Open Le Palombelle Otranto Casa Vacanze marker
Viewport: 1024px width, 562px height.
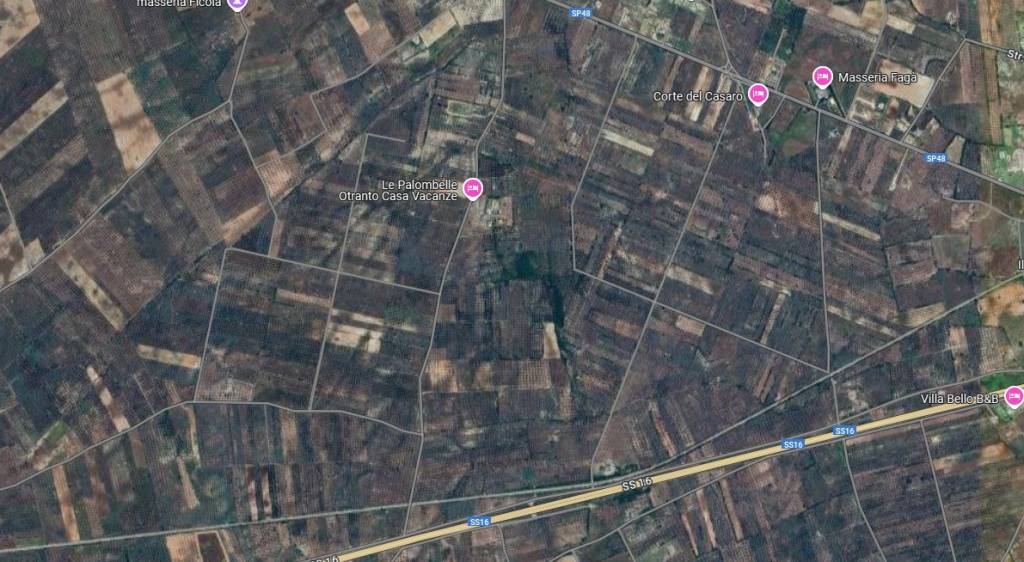tap(473, 187)
